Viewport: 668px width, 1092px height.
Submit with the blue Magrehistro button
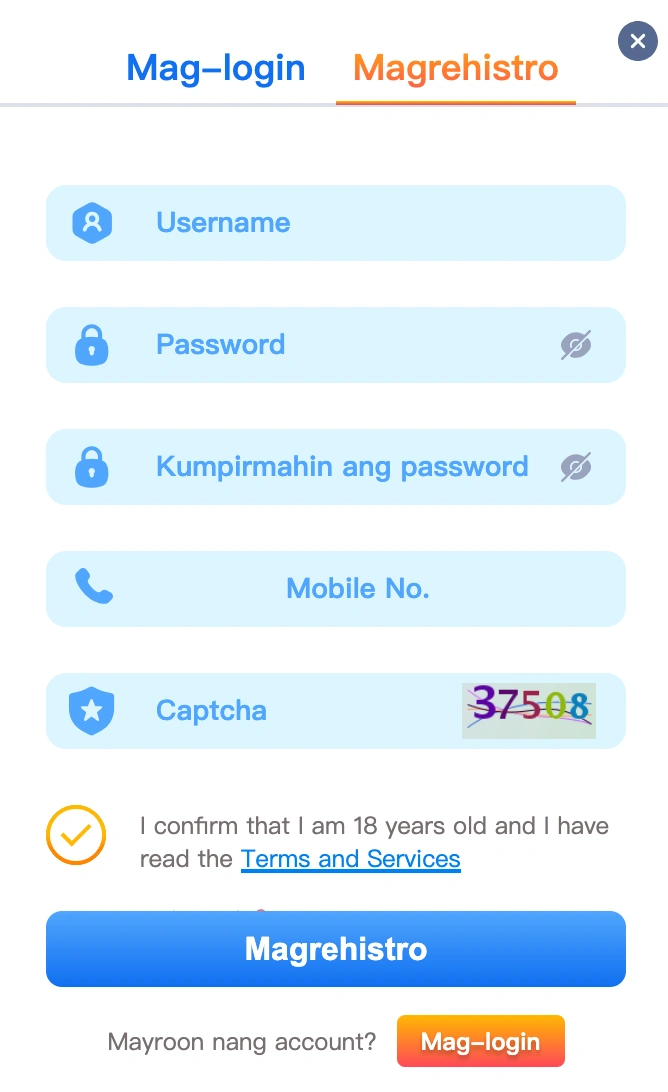[336, 949]
